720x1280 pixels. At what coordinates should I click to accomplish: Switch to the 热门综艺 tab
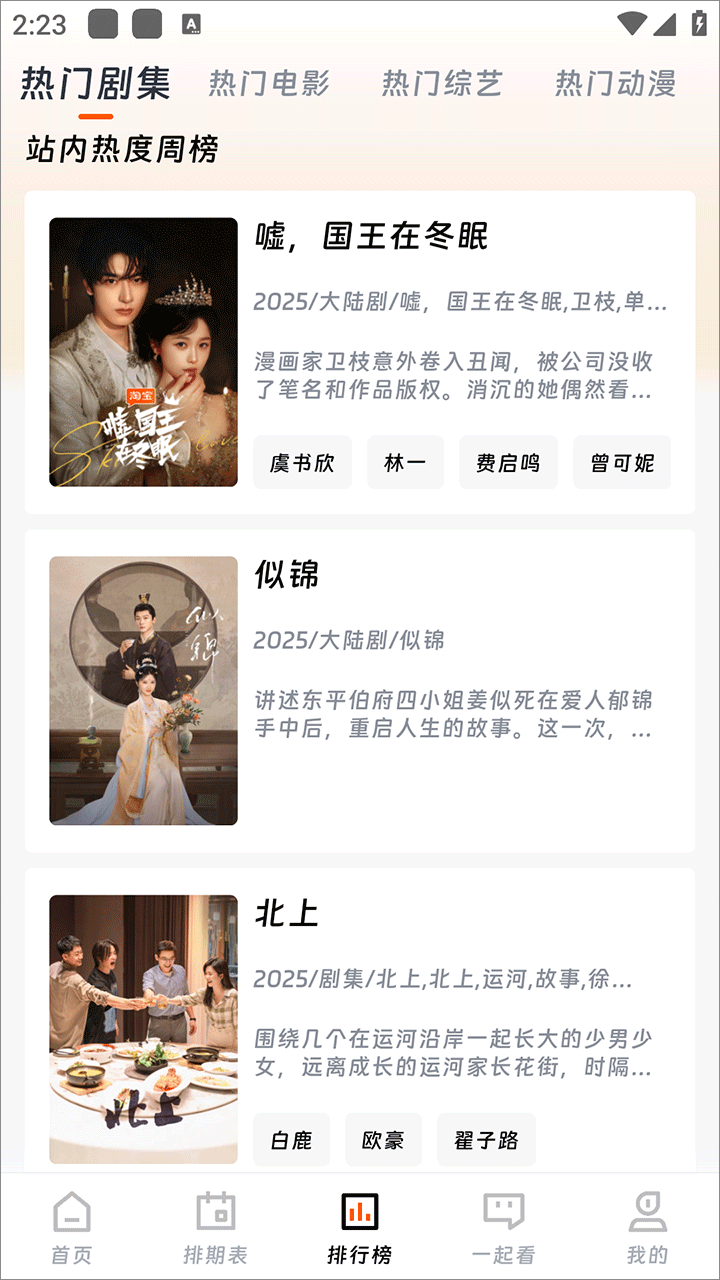click(442, 84)
